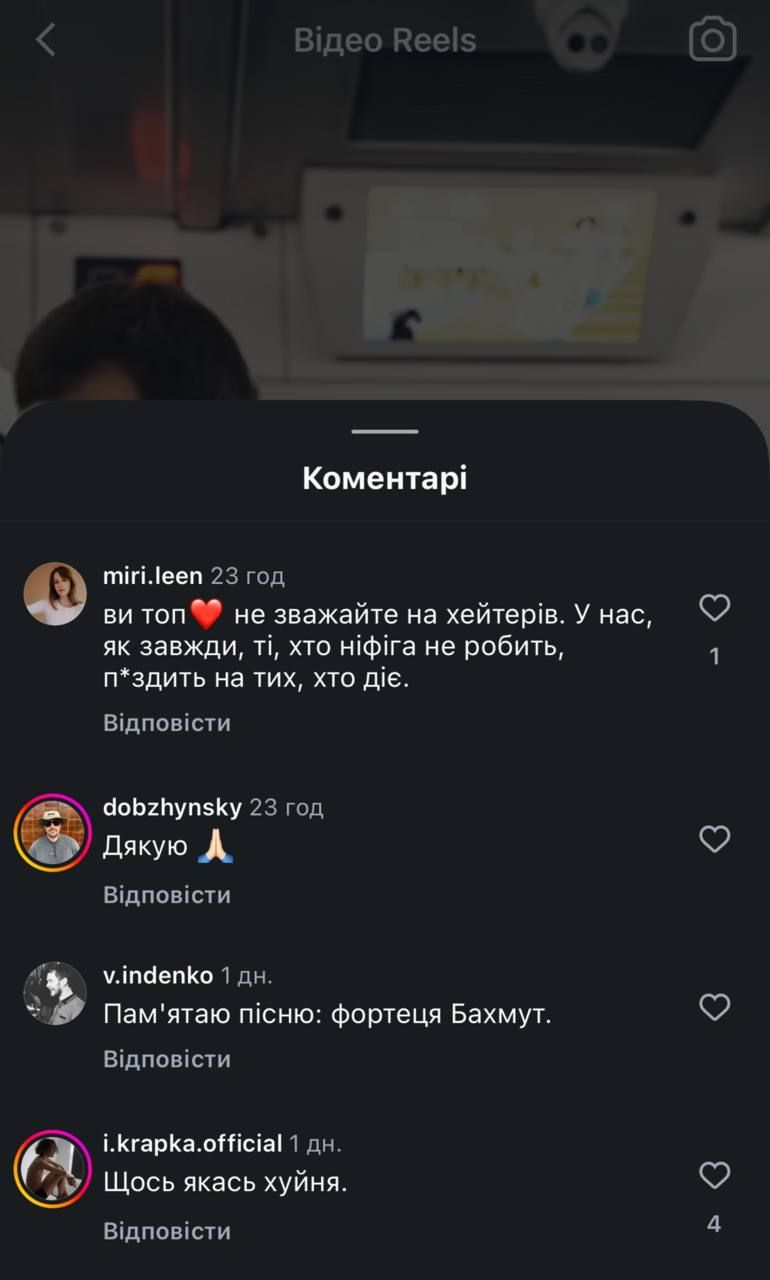Like the comment by miri.leen

coord(714,607)
